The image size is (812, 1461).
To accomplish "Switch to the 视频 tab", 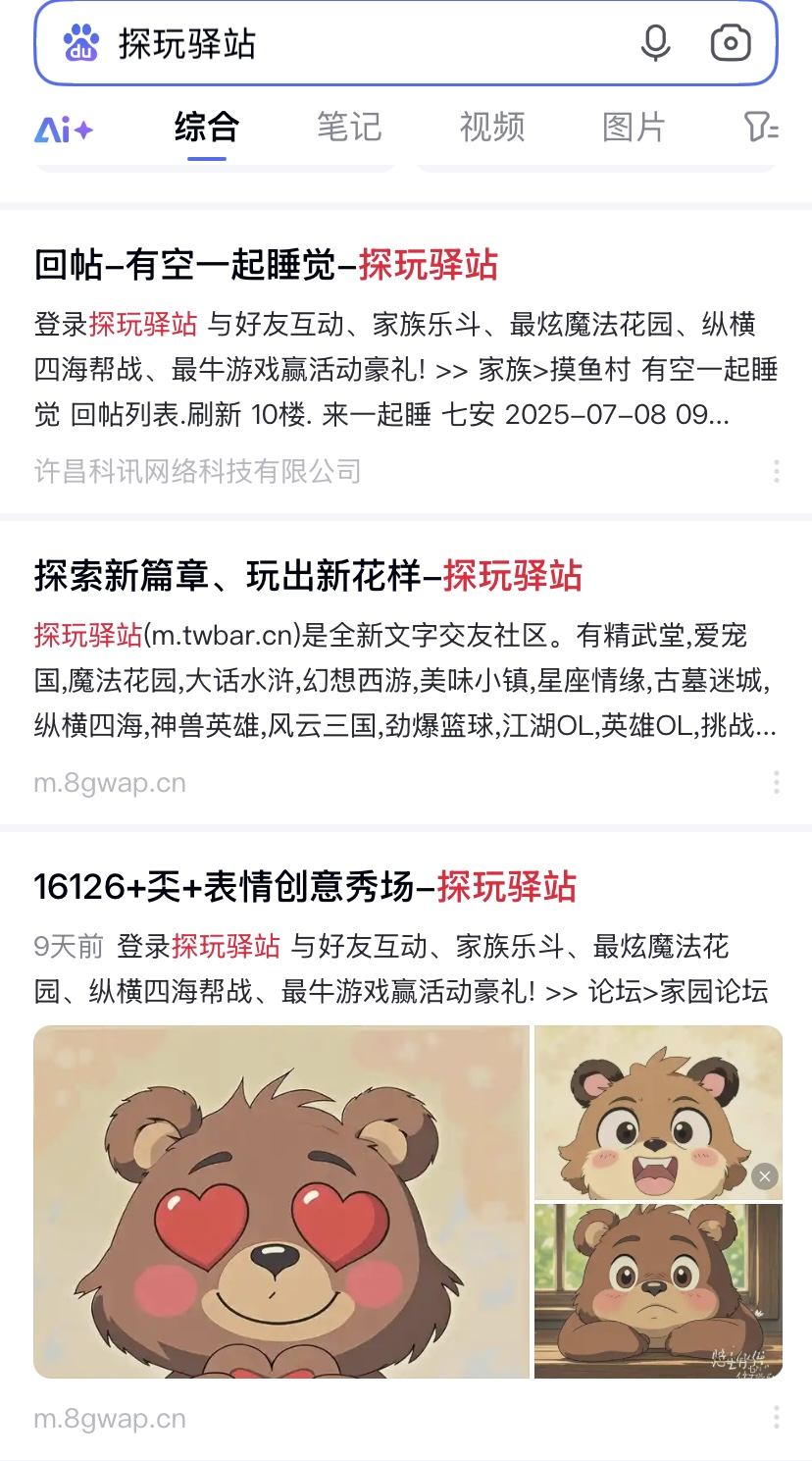I will click(x=492, y=128).
